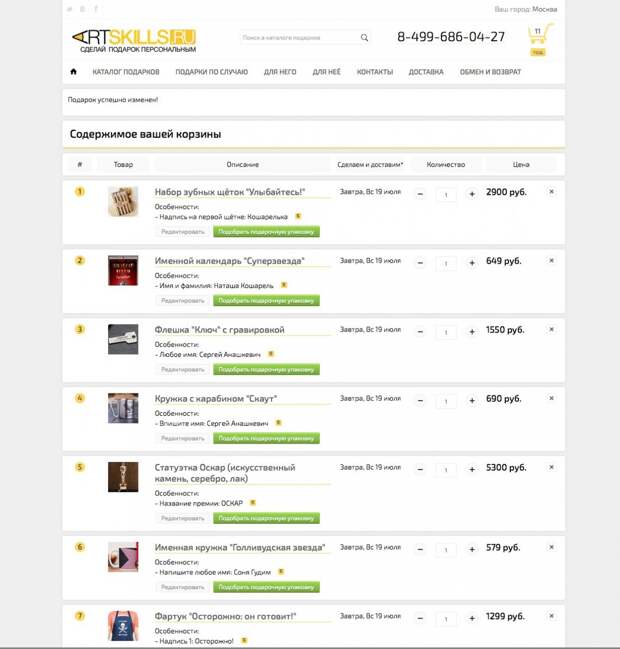Go to the home page icon
Viewport: 620px width, 649px height.
click(x=73, y=72)
